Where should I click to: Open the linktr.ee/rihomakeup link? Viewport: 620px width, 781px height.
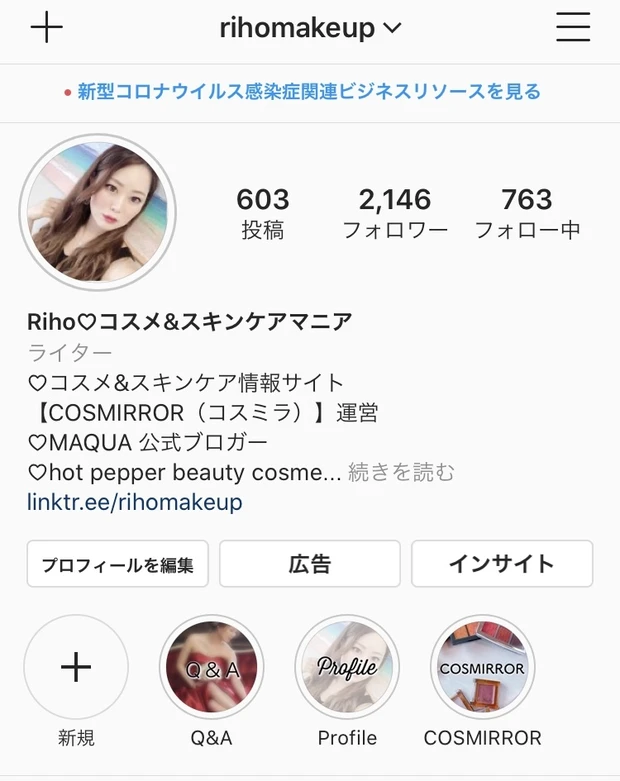click(135, 502)
